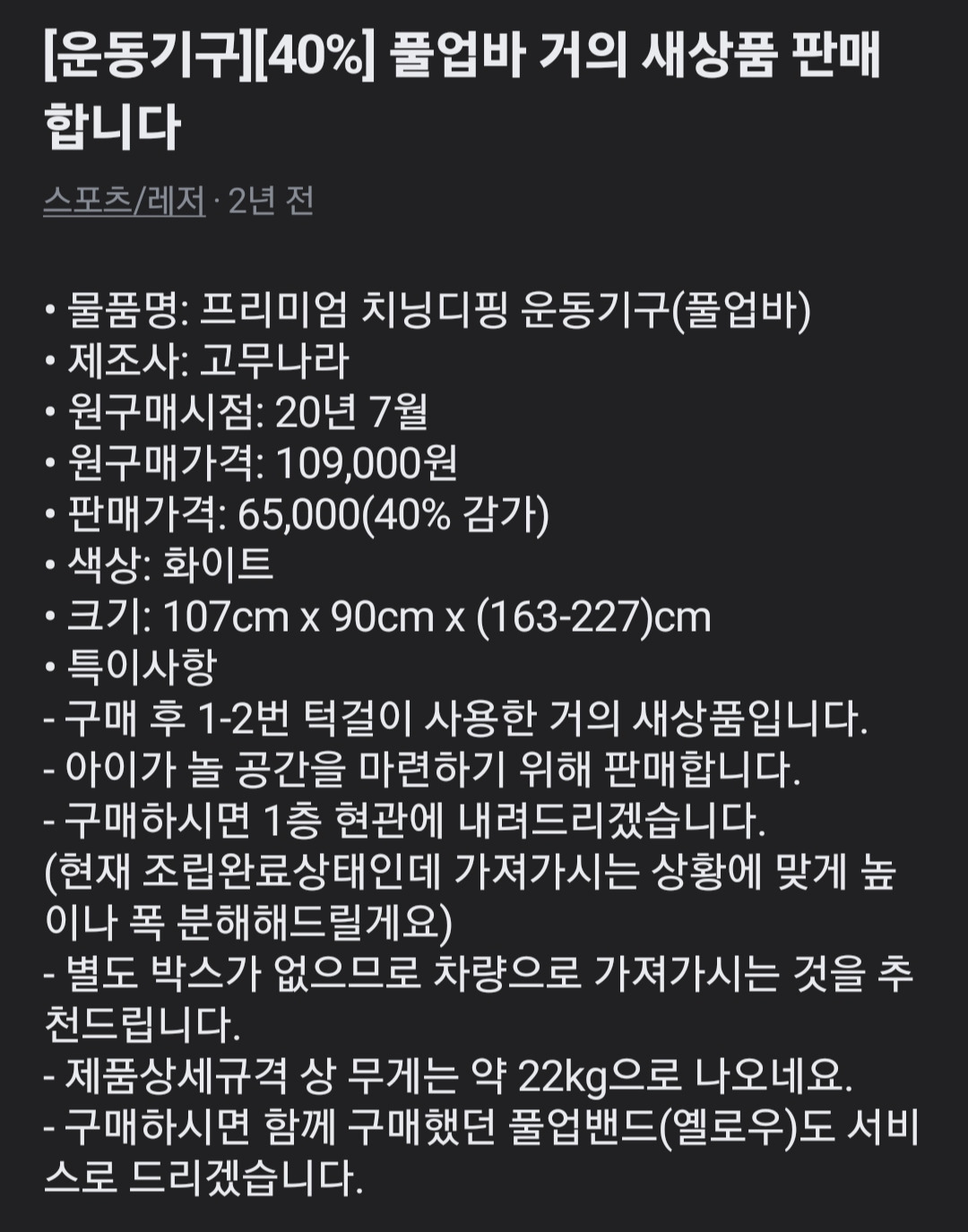
Task: Open the 스포츠/레저 category link
Action: coord(125,202)
